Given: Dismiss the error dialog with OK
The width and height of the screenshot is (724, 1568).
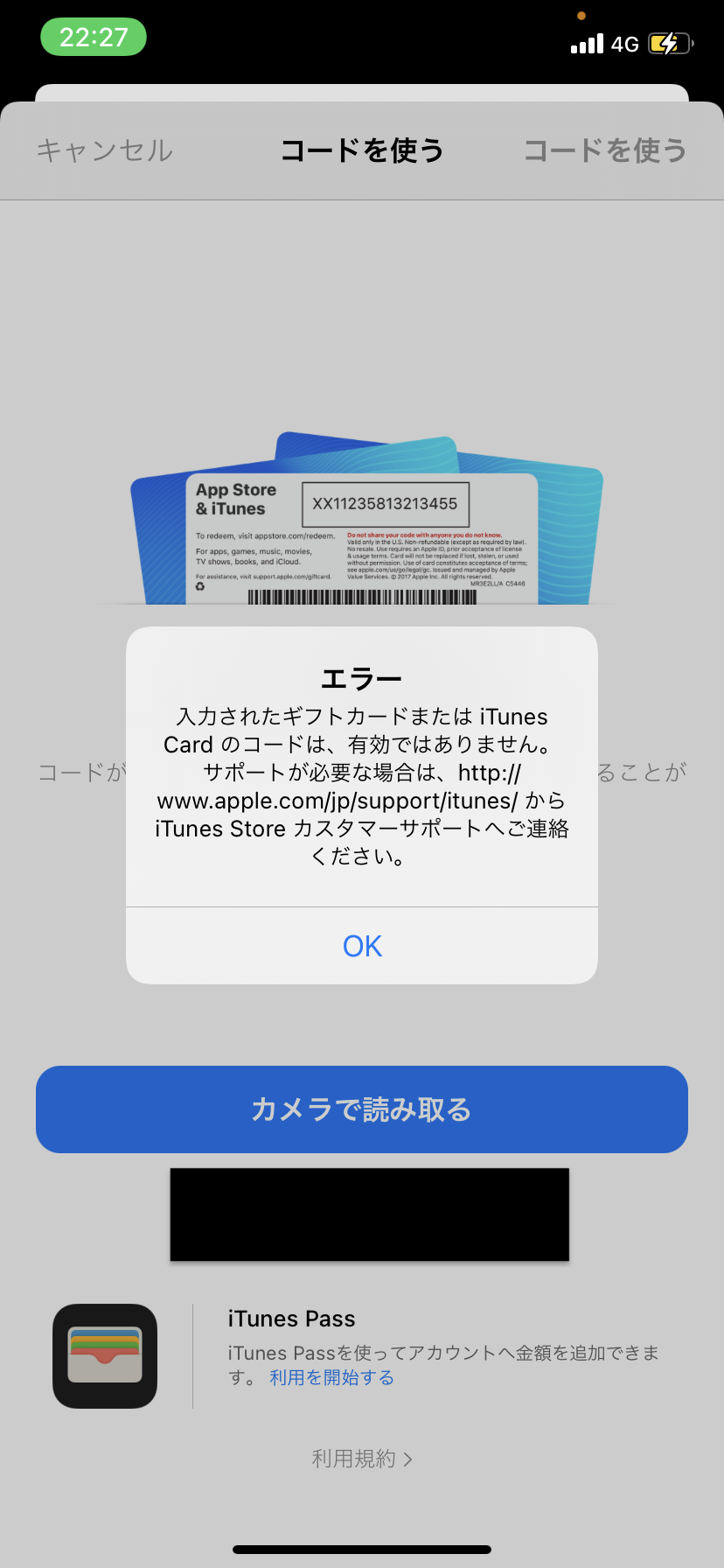Looking at the screenshot, I should (362, 946).
